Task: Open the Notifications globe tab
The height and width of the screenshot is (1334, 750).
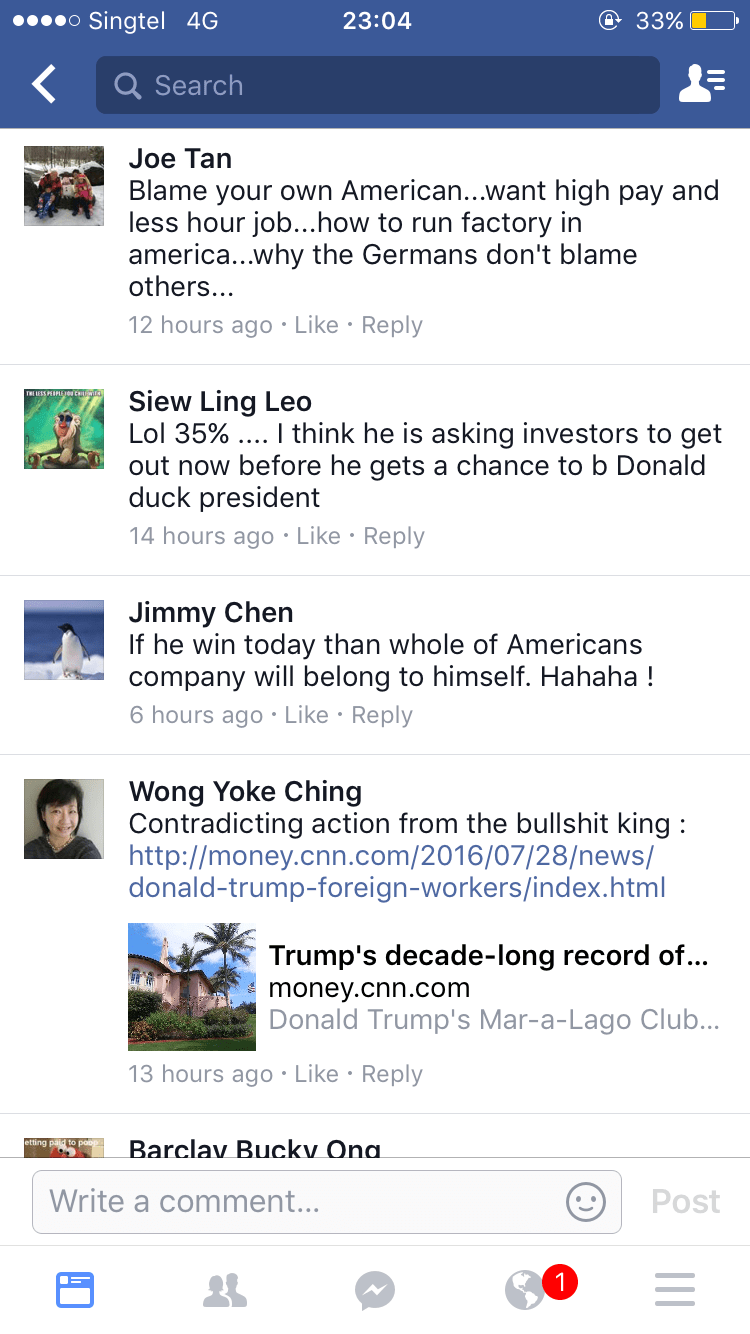Action: 525,1290
